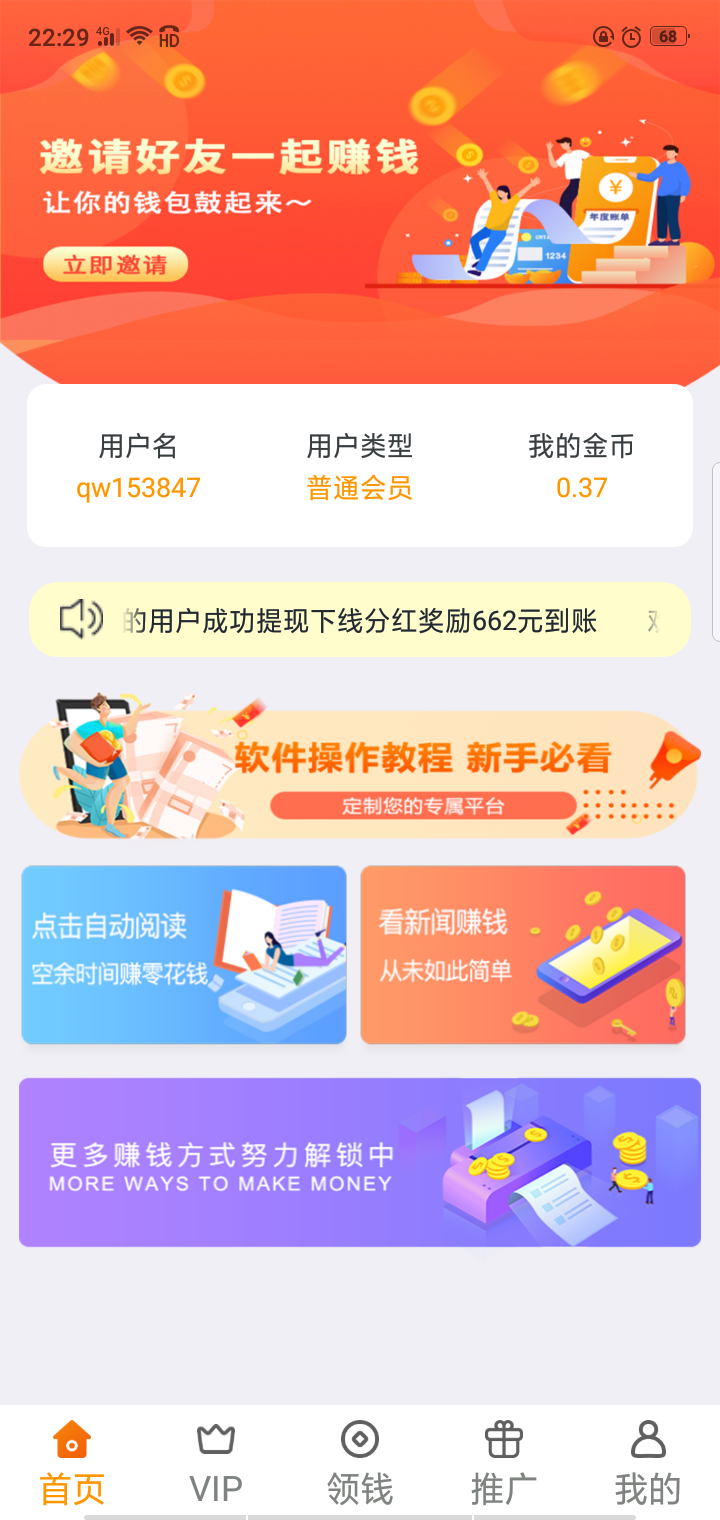Viewport: 720px width, 1520px height.
Task: Switch to the 首页 tab
Action: [72, 1463]
